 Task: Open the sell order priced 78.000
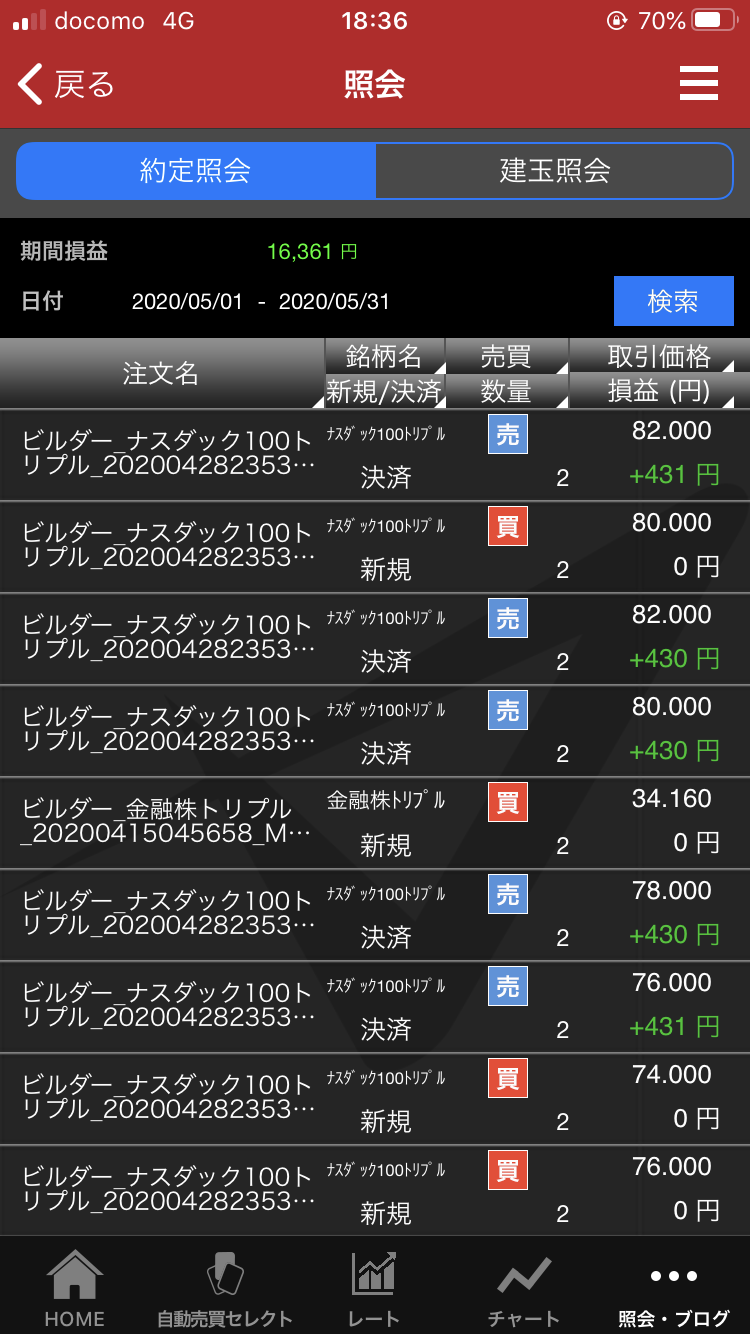(375, 915)
